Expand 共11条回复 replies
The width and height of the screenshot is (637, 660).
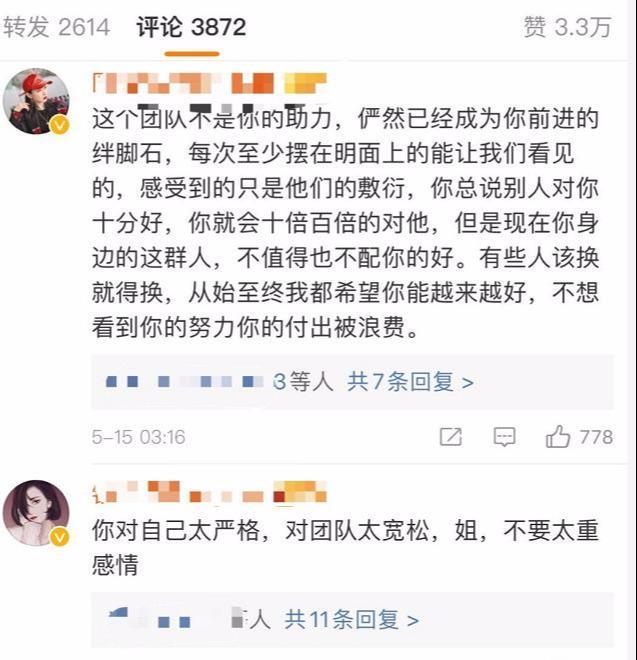pyautogui.click(x=351, y=620)
